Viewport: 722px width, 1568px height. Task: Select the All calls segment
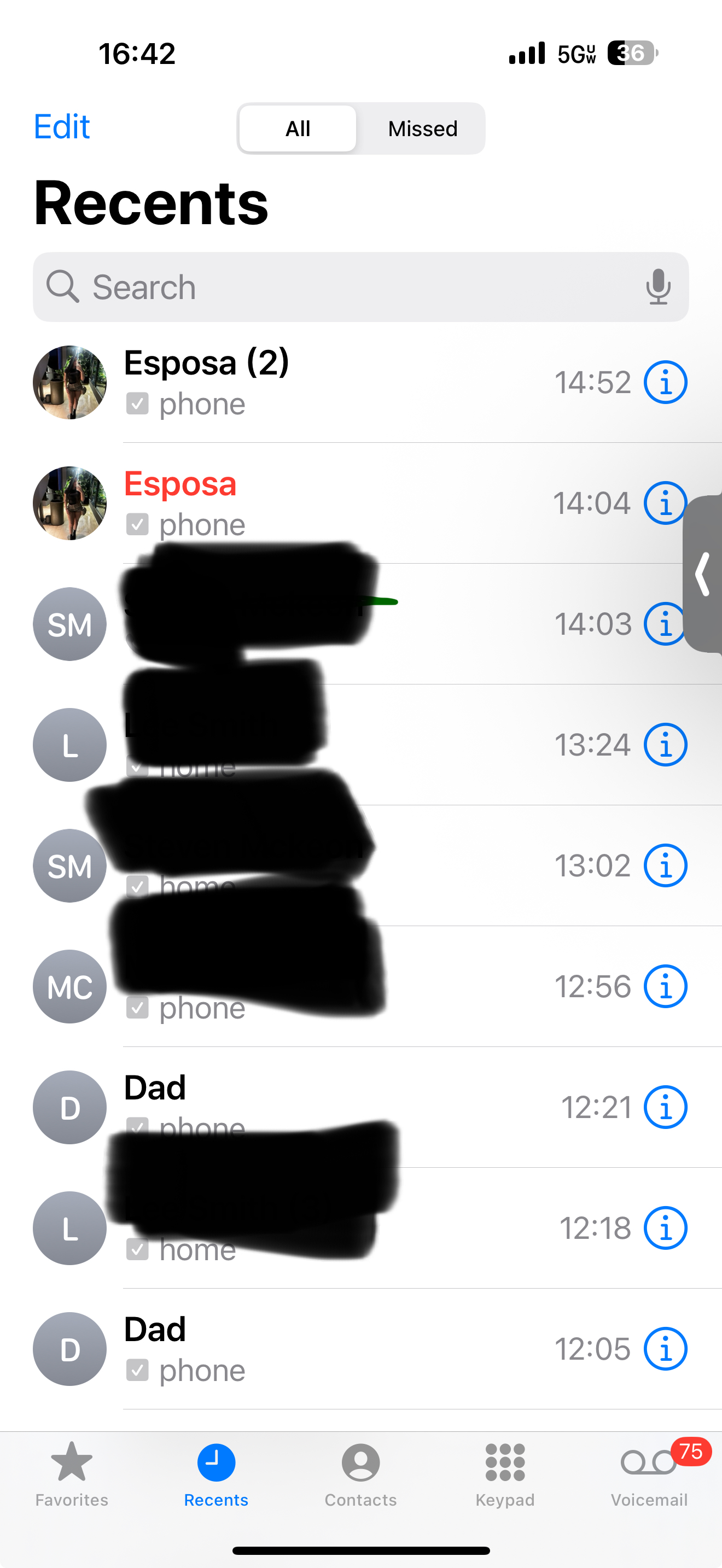tap(298, 128)
